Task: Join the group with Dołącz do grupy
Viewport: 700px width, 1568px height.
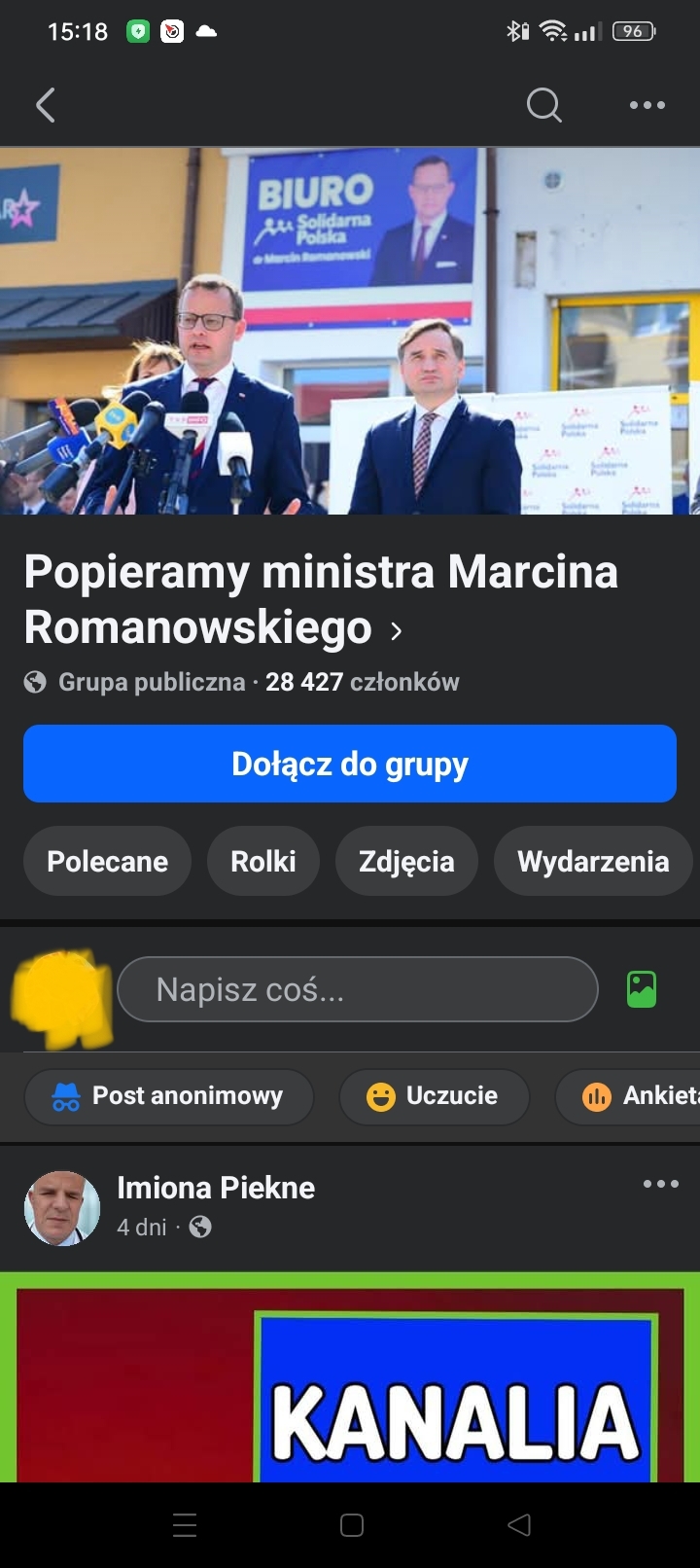Action: pos(350,764)
